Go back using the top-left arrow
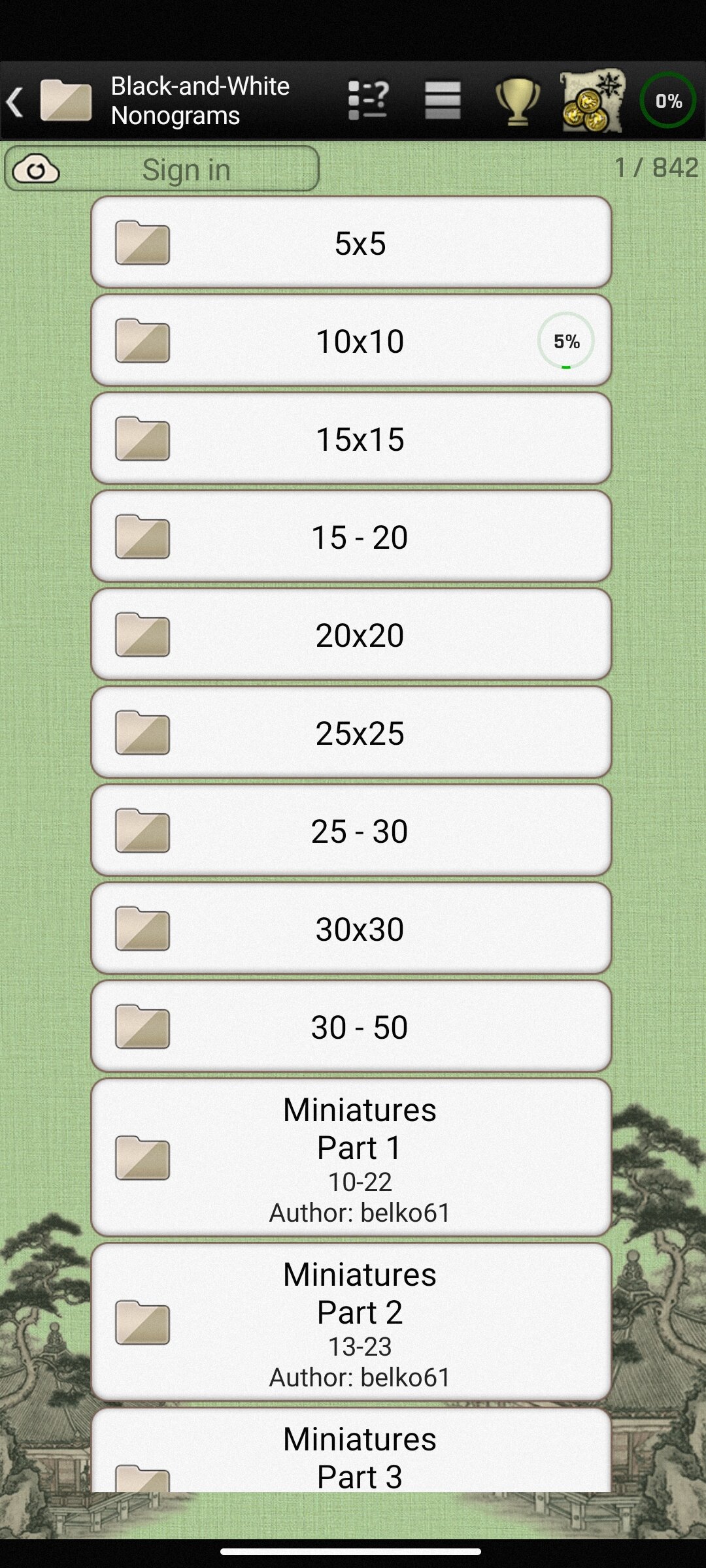 [x=16, y=101]
